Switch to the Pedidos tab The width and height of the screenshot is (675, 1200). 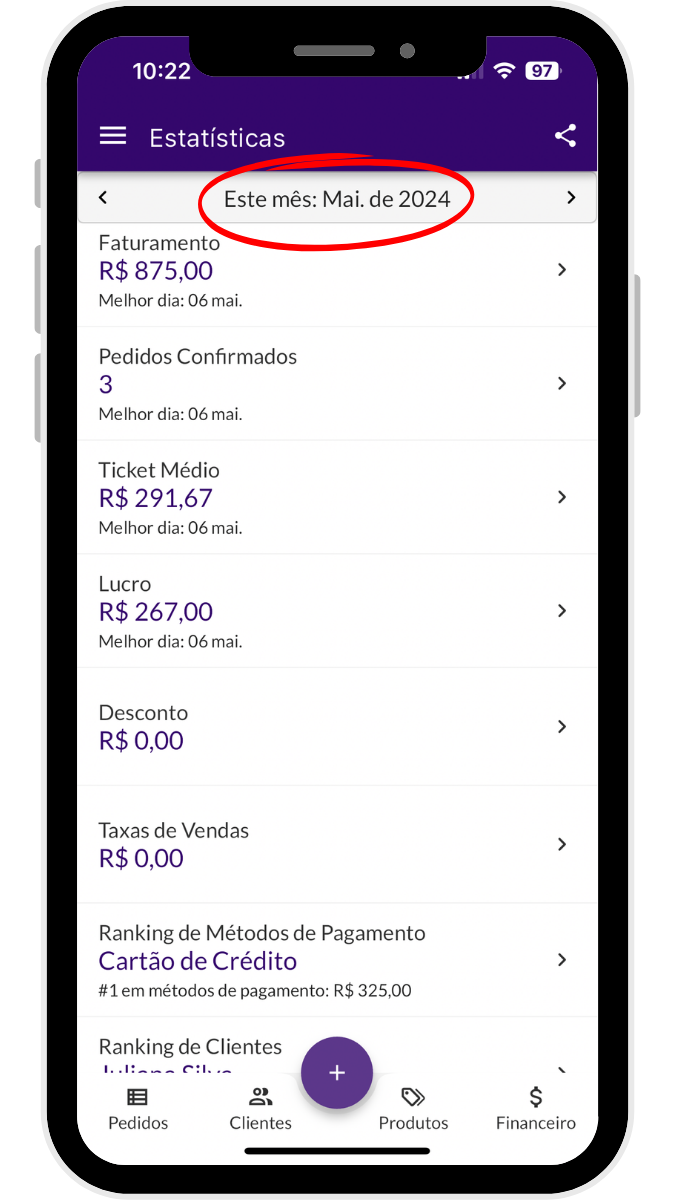[138, 1108]
